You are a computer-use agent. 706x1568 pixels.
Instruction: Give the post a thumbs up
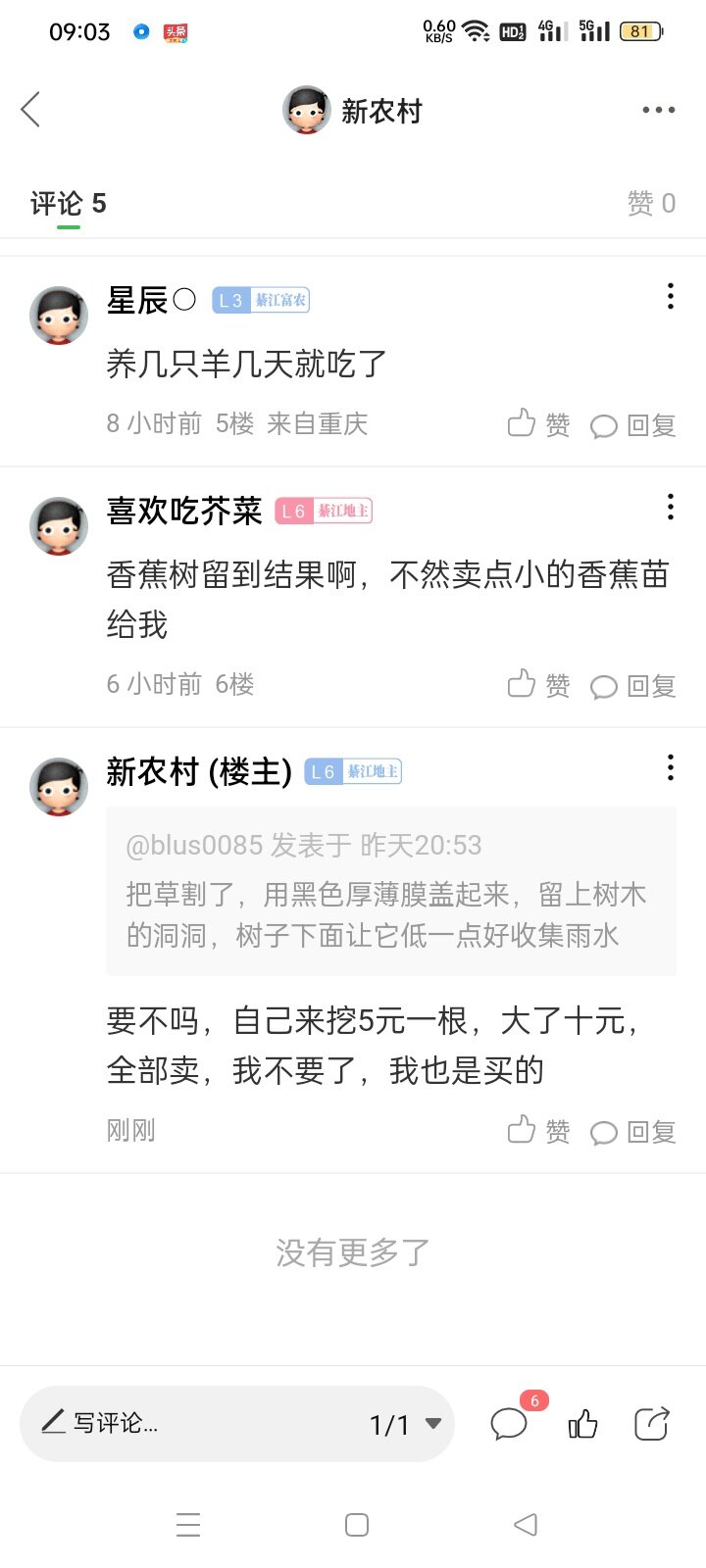pyautogui.click(x=582, y=1423)
